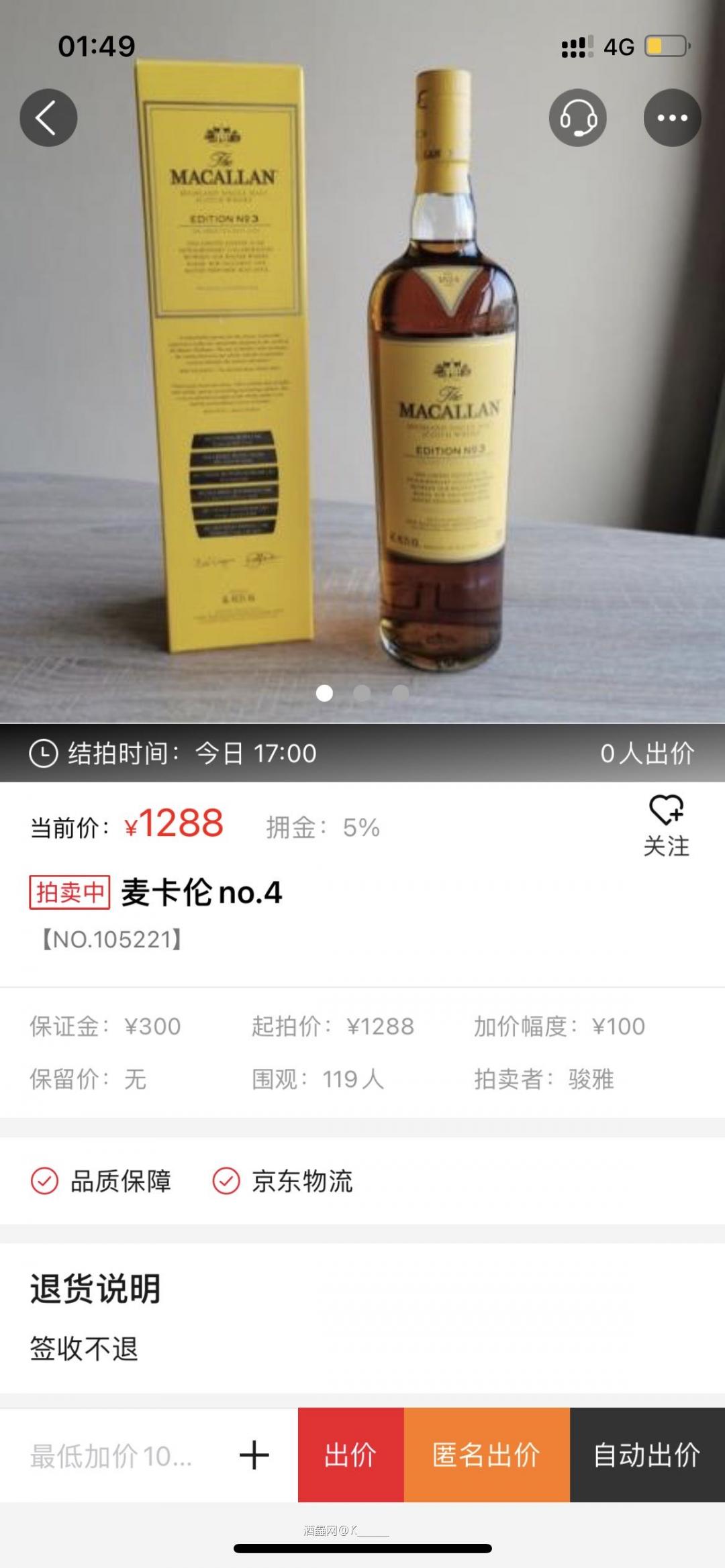The image size is (725, 1568).
Task: Open the more options menu icon
Action: (x=673, y=116)
